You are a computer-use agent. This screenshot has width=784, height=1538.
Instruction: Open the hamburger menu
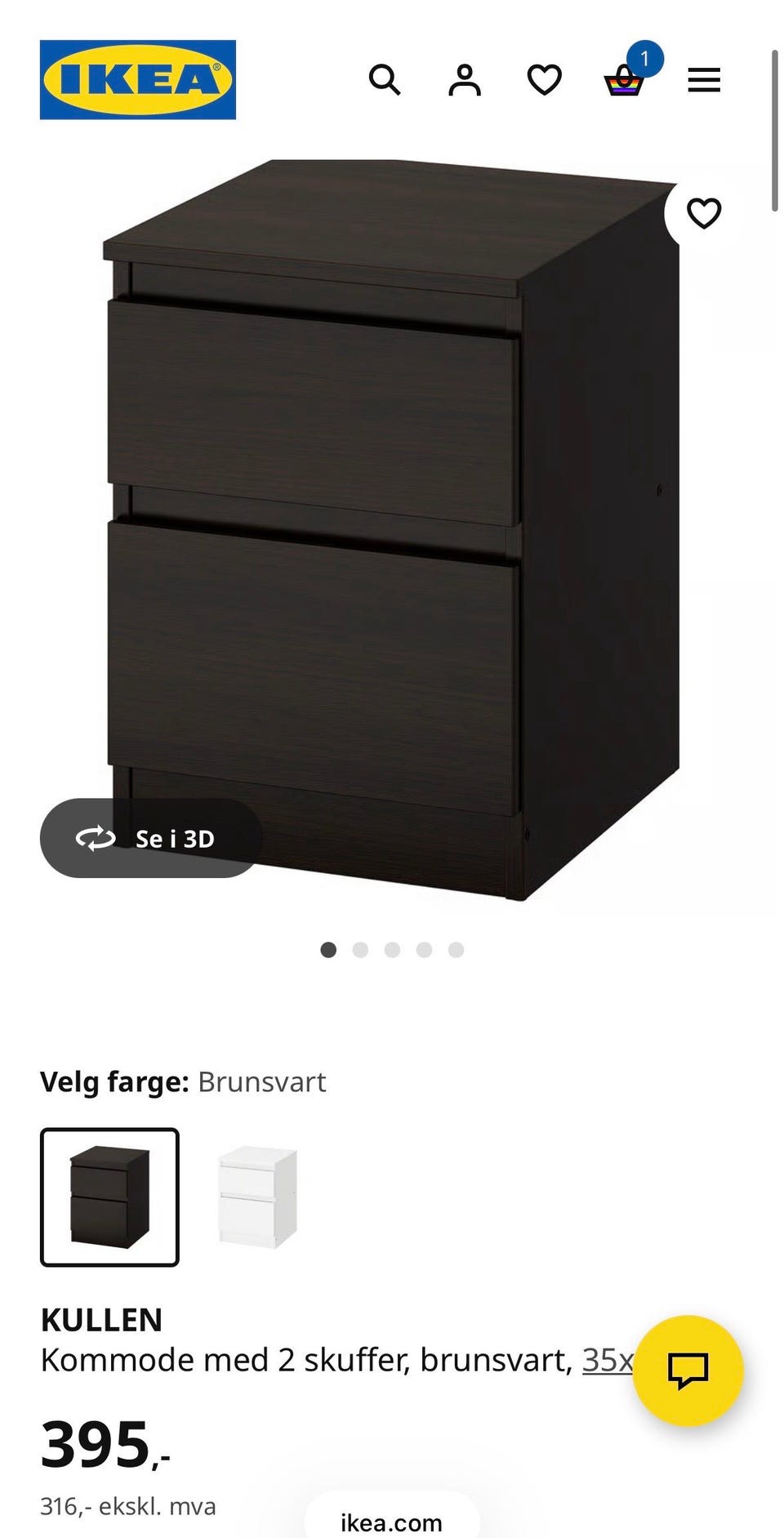point(704,80)
